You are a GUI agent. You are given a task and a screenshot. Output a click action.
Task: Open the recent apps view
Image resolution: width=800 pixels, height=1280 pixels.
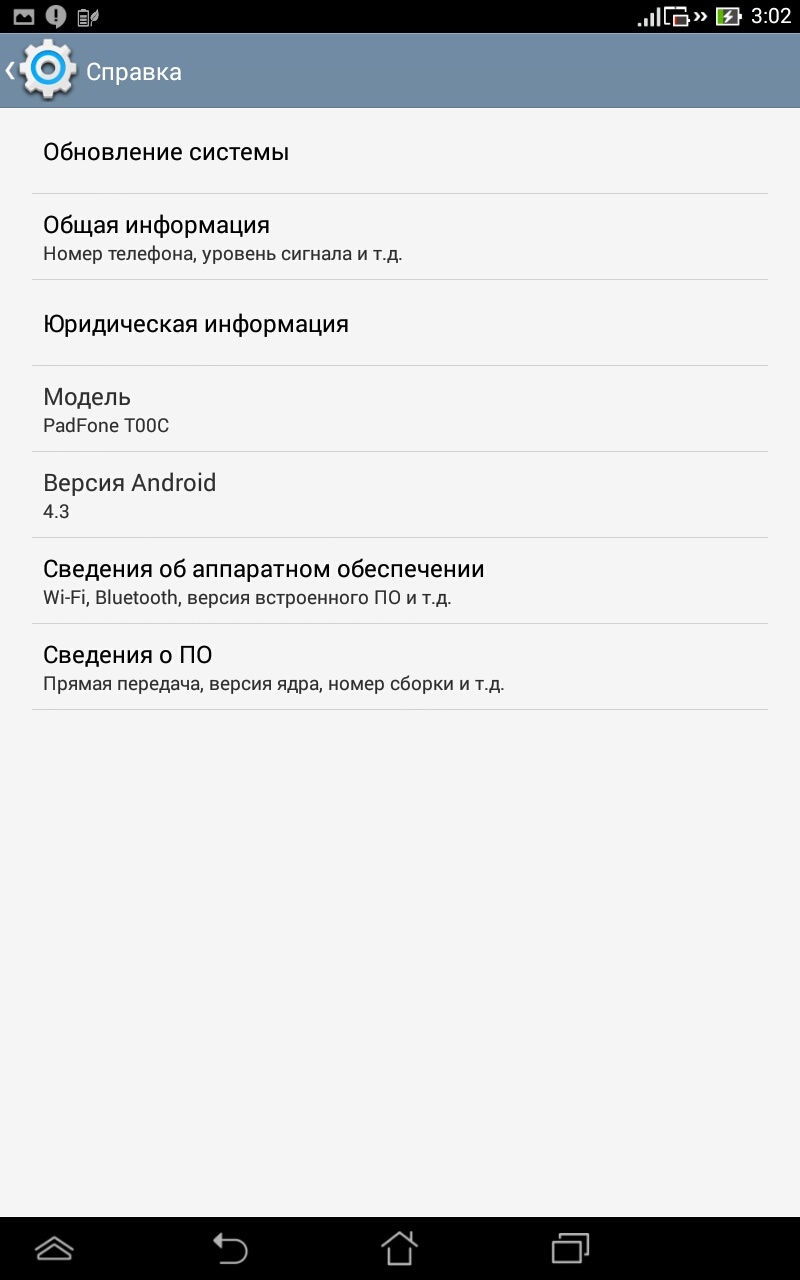point(570,1247)
